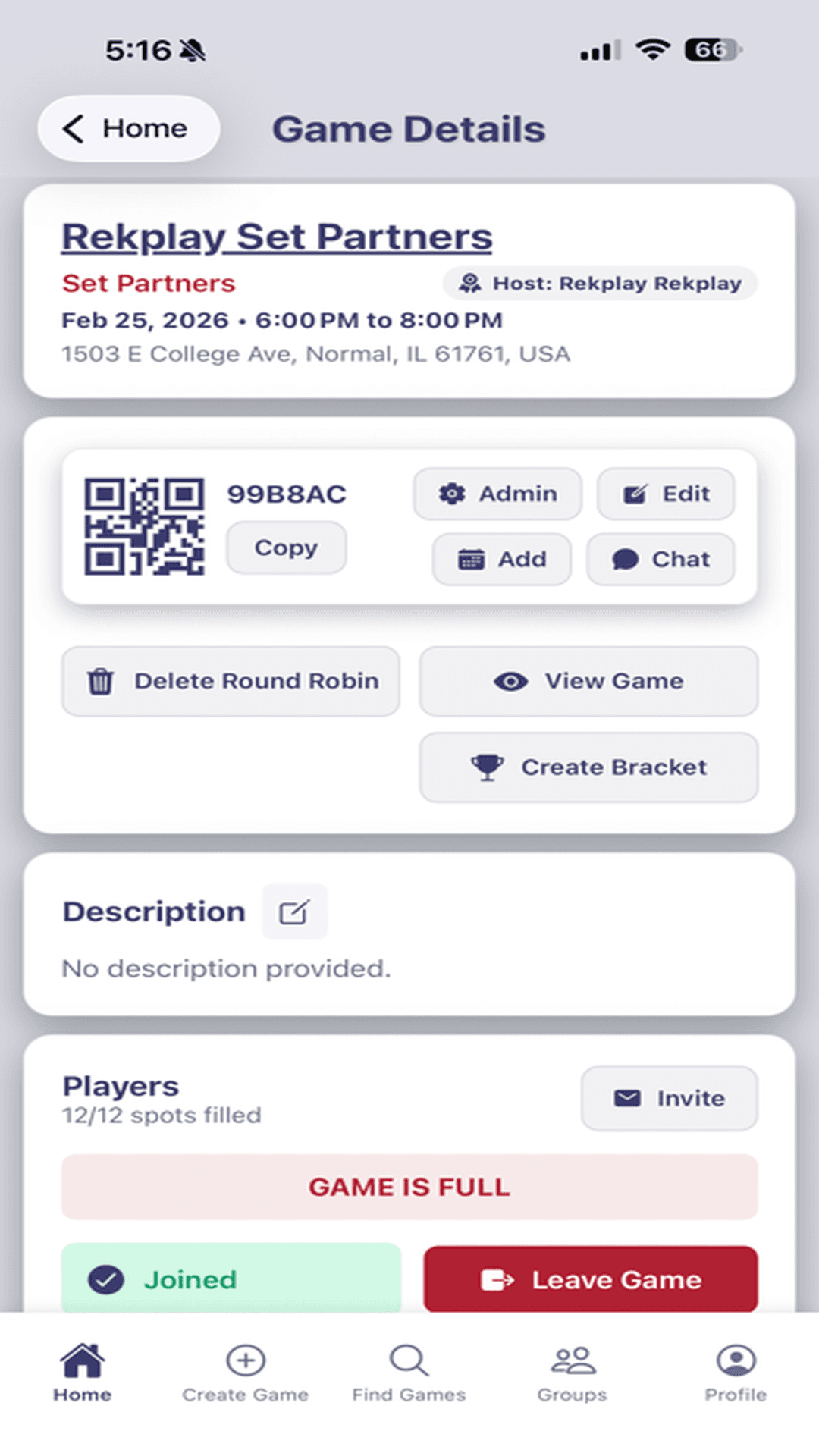This screenshot has width=819, height=1456.
Task: Open the Admin settings gear icon
Action: (x=452, y=494)
